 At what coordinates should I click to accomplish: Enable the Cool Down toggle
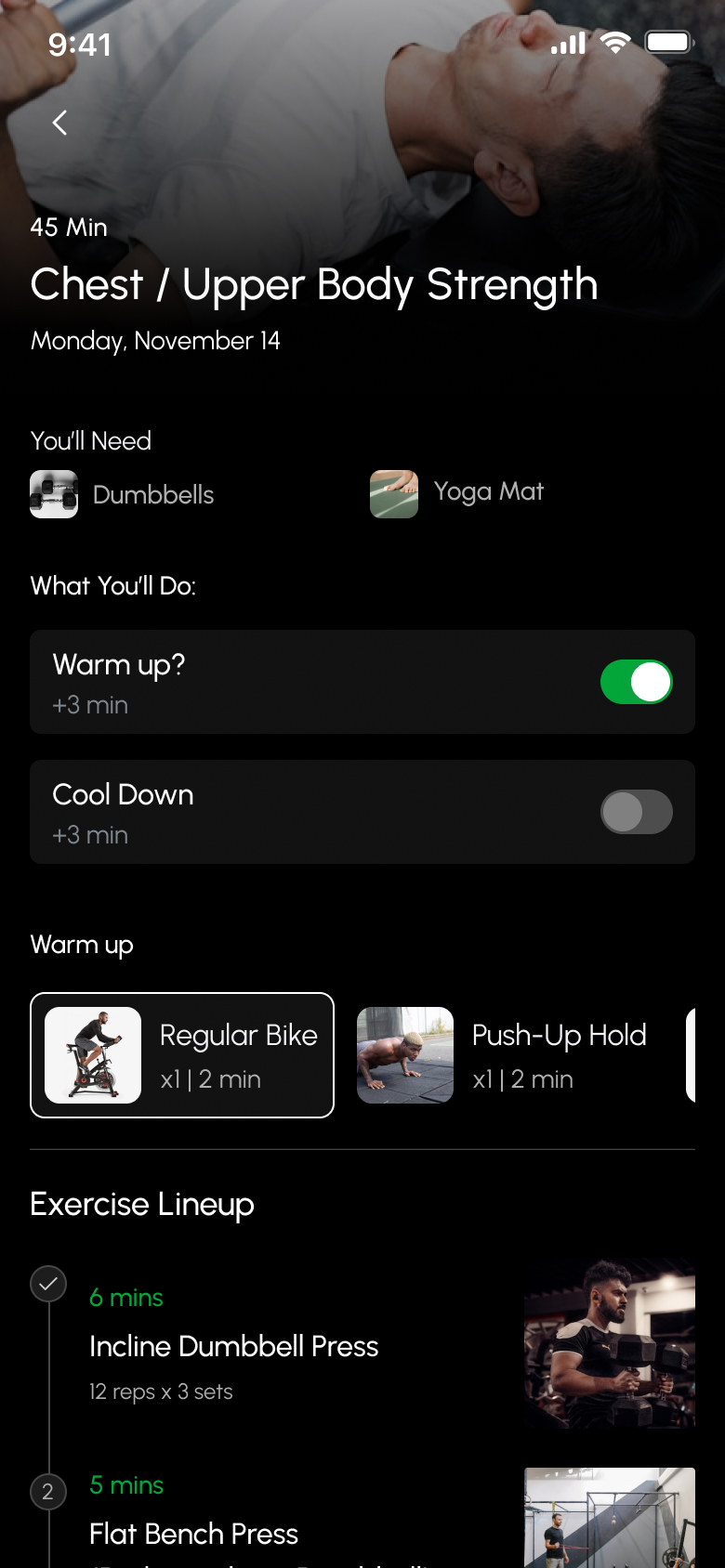(x=636, y=812)
